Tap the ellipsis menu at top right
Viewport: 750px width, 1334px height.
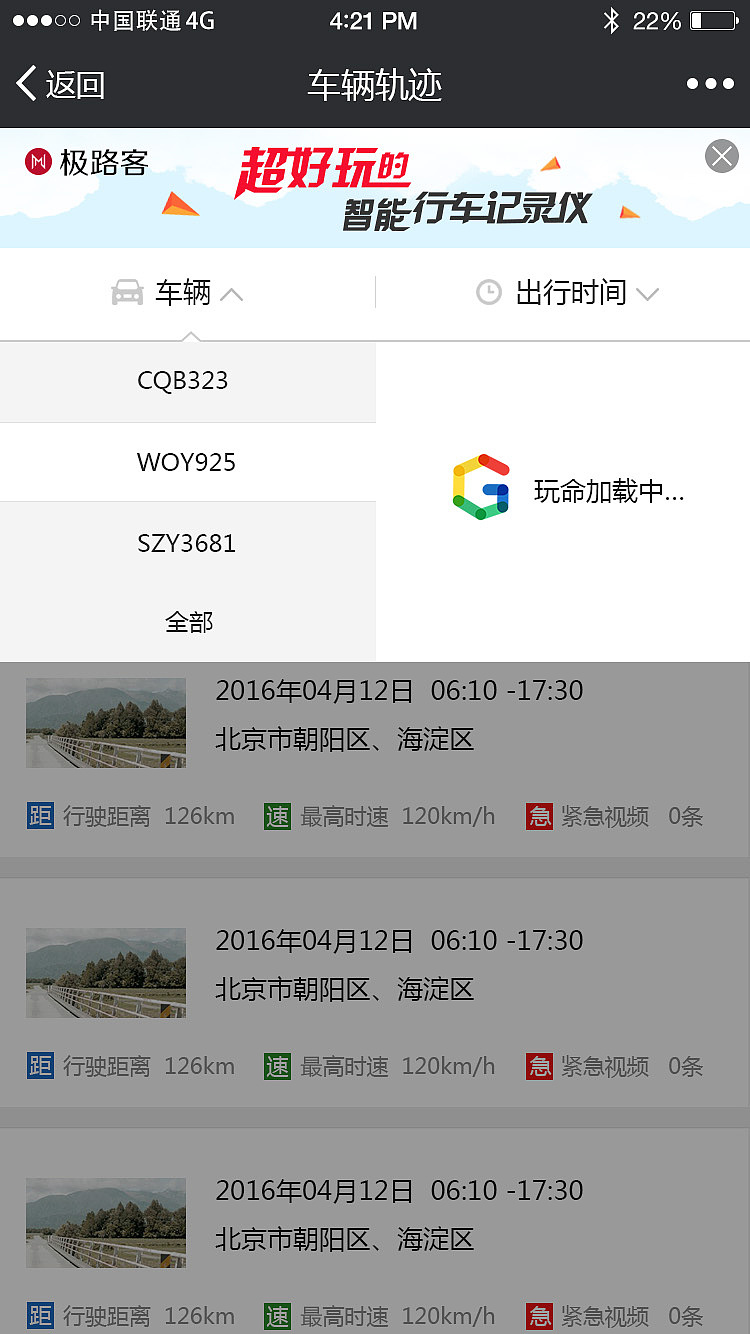pos(710,84)
